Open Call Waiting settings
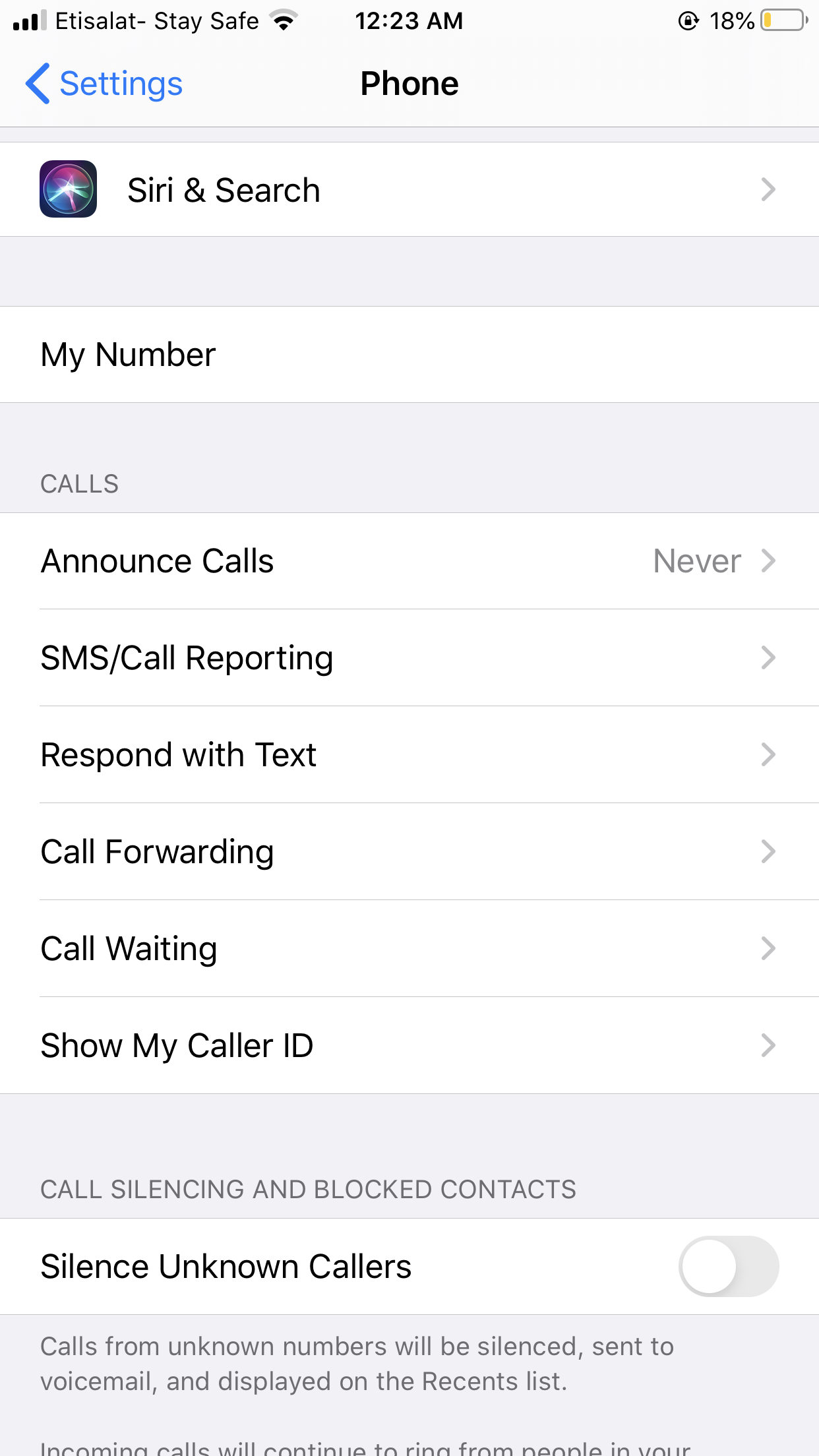Image resolution: width=819 pixels, height=1456 pixels. [x=409, y=949]
